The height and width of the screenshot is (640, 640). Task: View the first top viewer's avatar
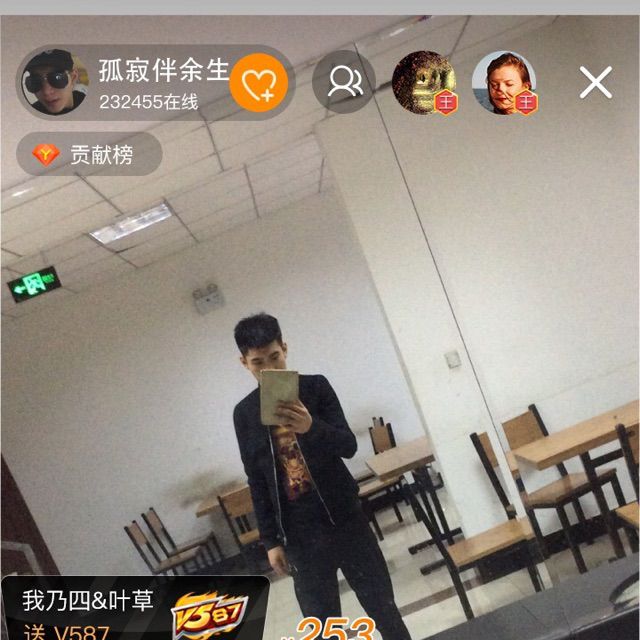[x=423, y=82]
